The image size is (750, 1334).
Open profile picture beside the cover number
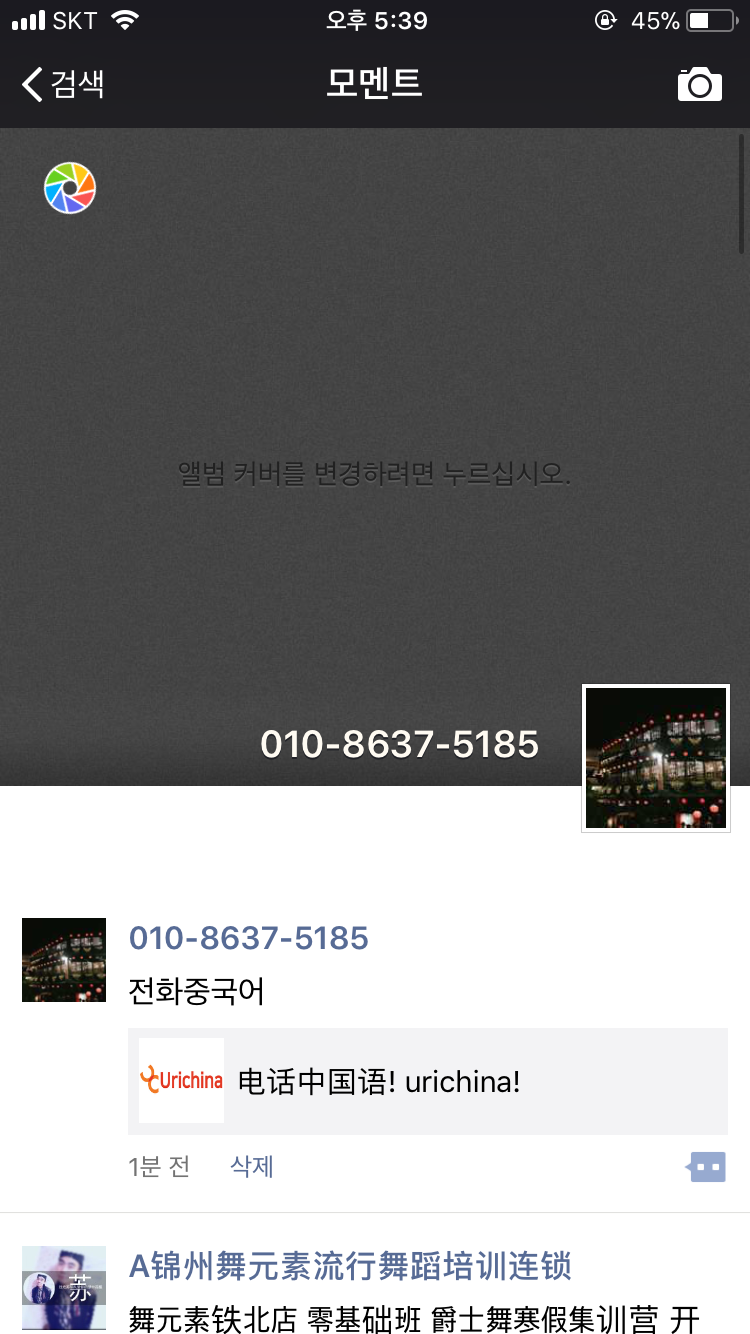(x=656, y=758)
